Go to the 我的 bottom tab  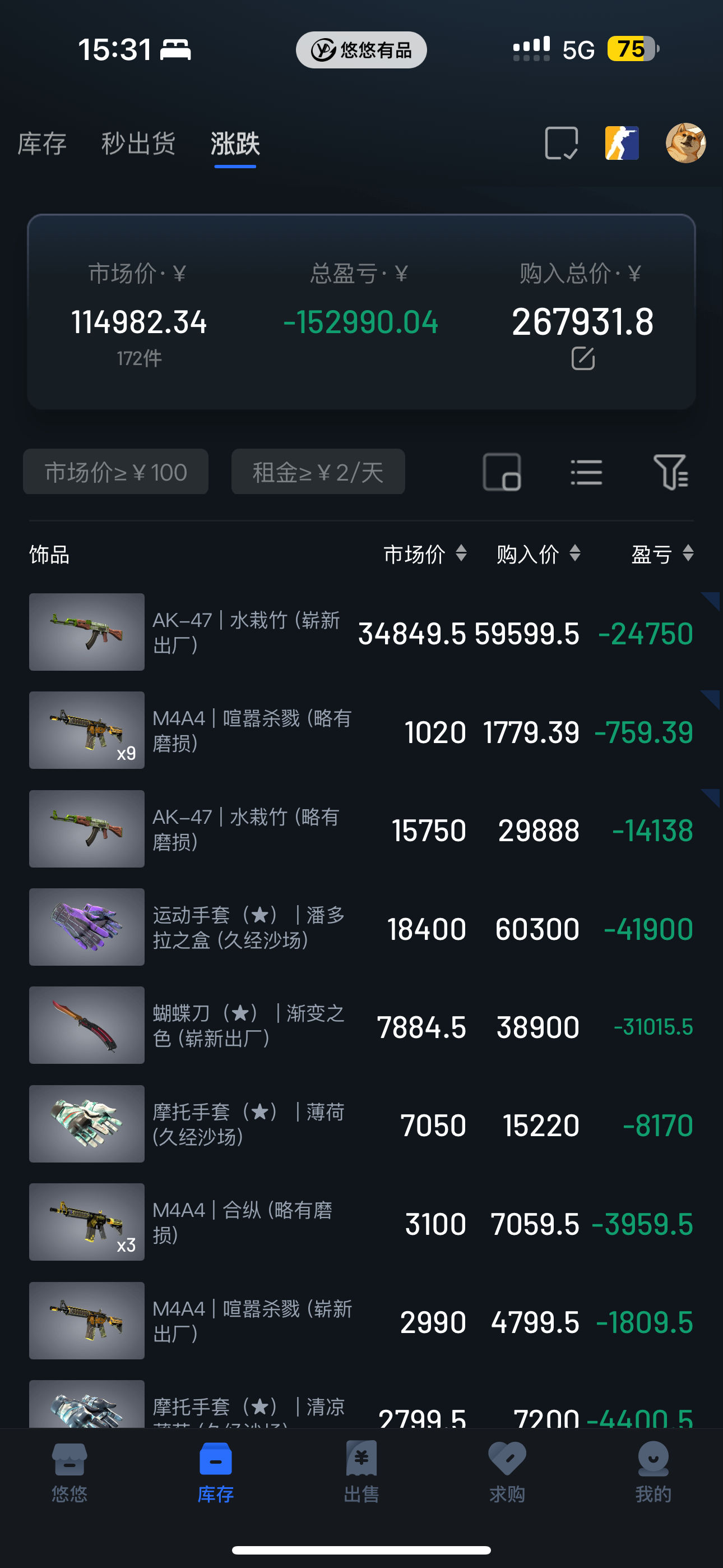pos(653,1472)
